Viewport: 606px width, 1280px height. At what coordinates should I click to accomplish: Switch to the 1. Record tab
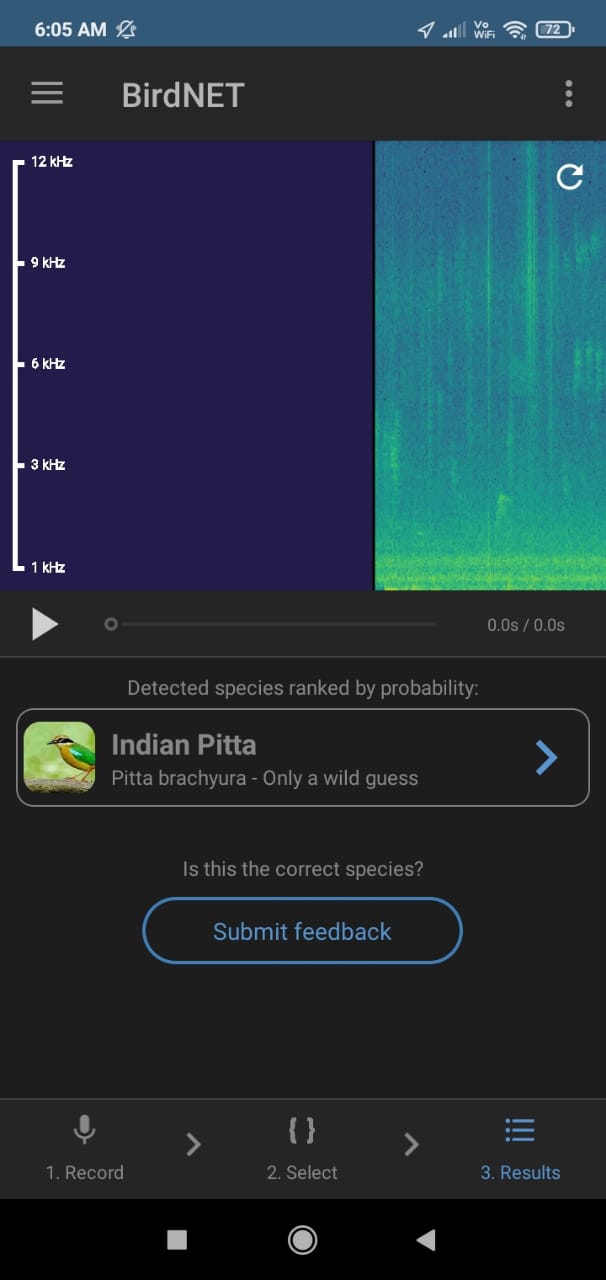tap(85, 1148)
